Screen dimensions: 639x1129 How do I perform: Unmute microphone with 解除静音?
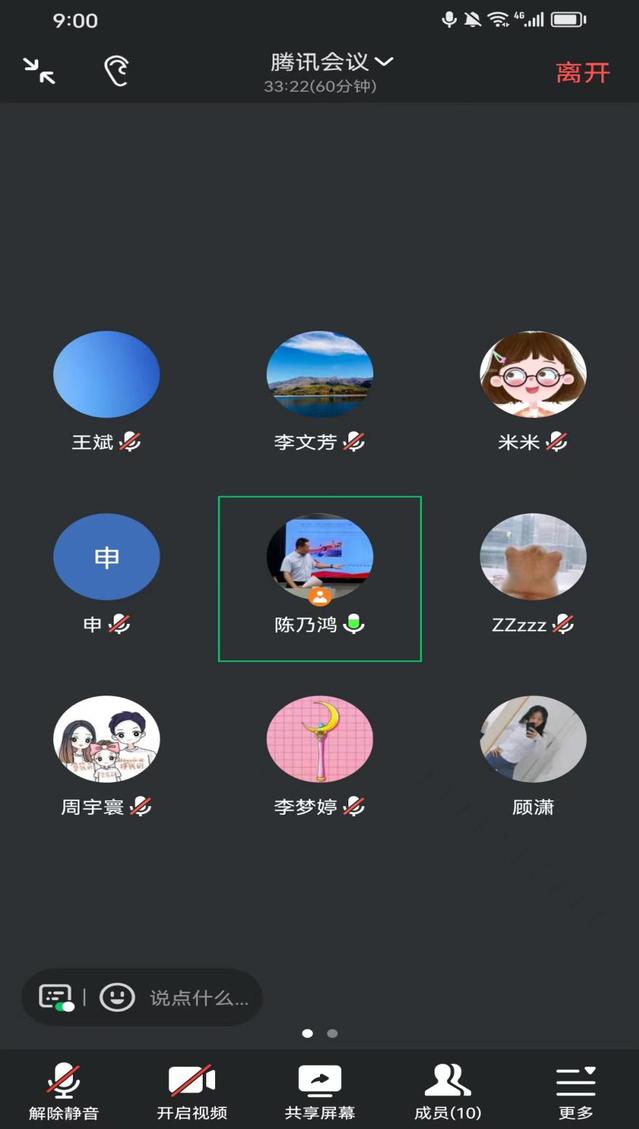coord(64,1092)
